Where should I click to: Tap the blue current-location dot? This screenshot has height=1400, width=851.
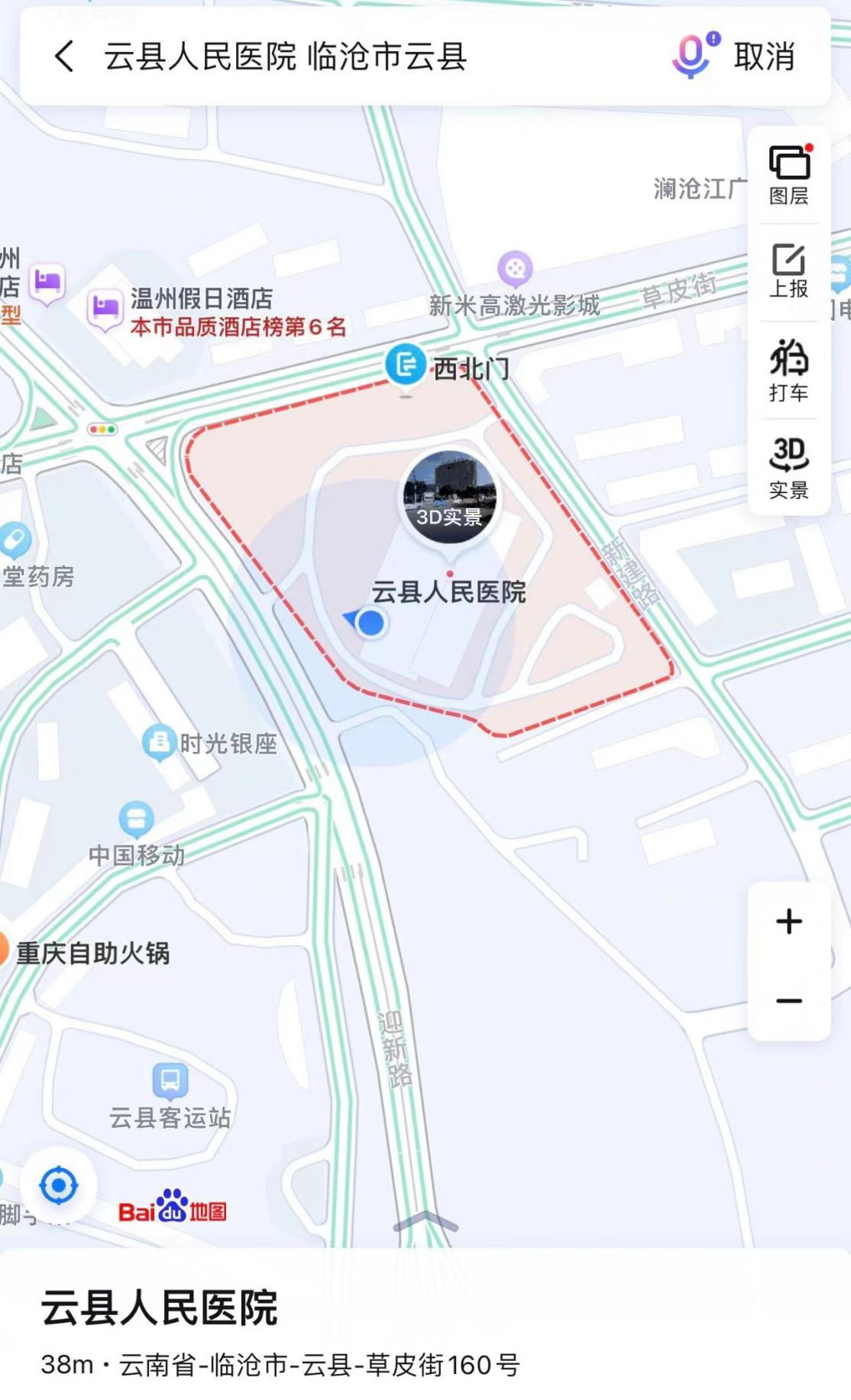point(372,623)
